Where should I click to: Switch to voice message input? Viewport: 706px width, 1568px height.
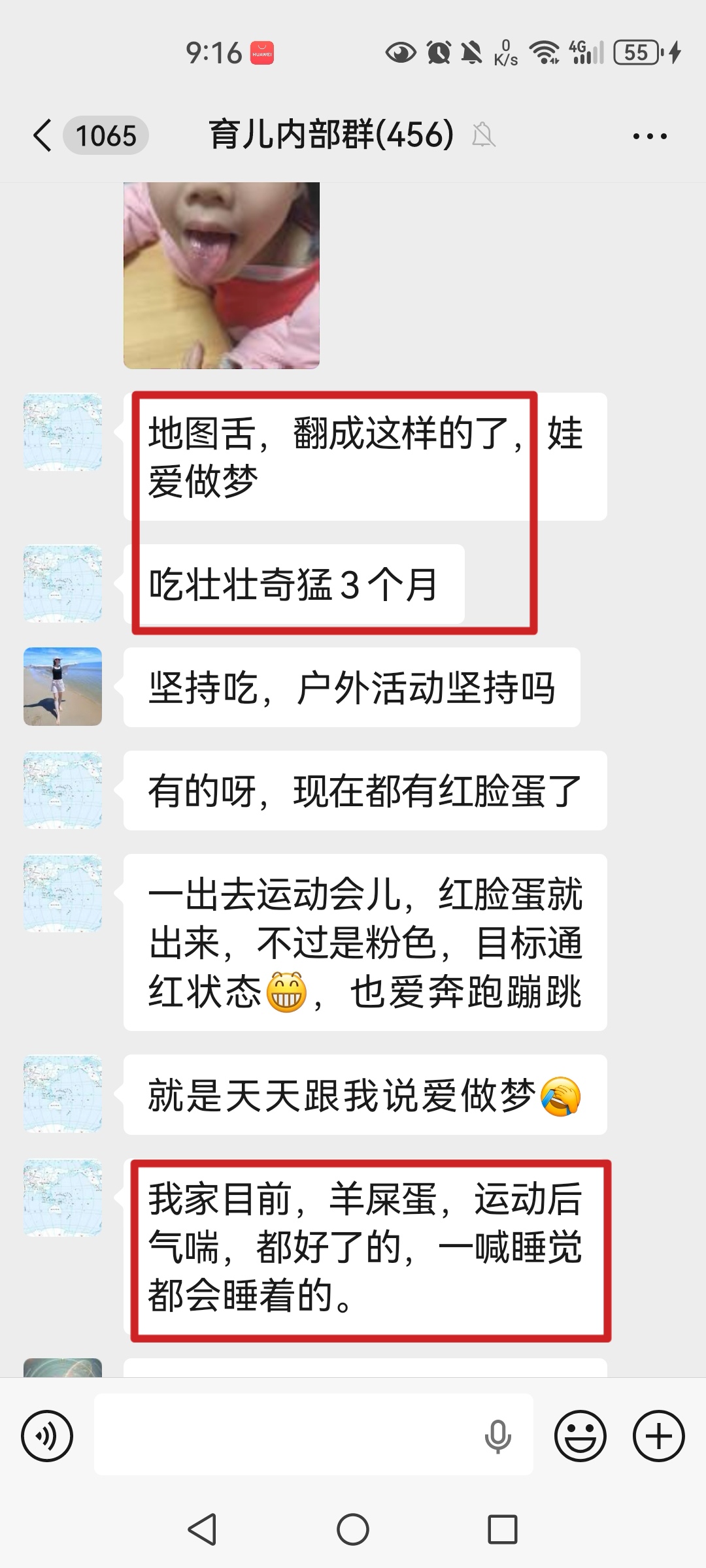click(47, 1435)
